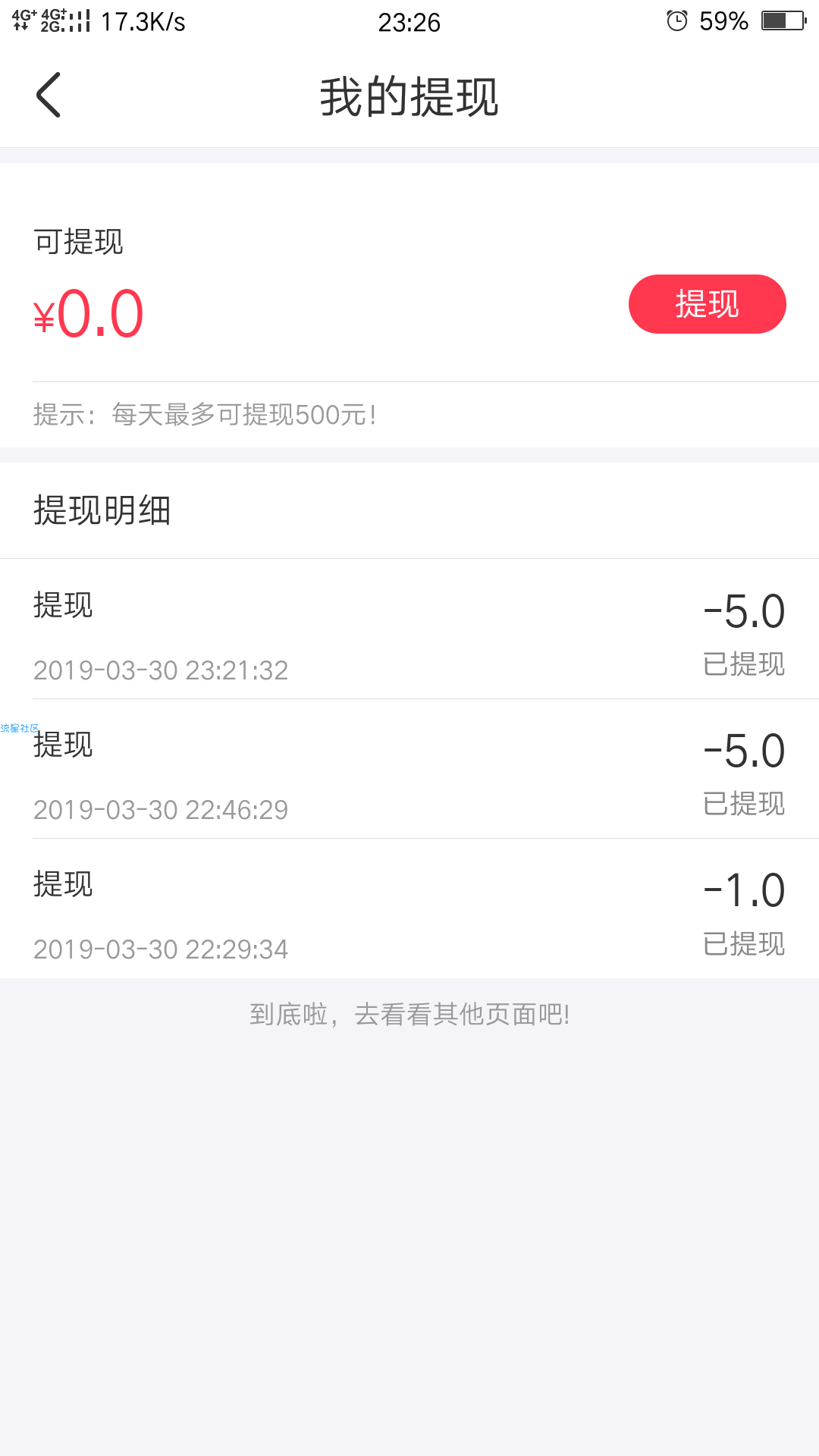Go back using the top-left arrow

click(x=49, y=96)
